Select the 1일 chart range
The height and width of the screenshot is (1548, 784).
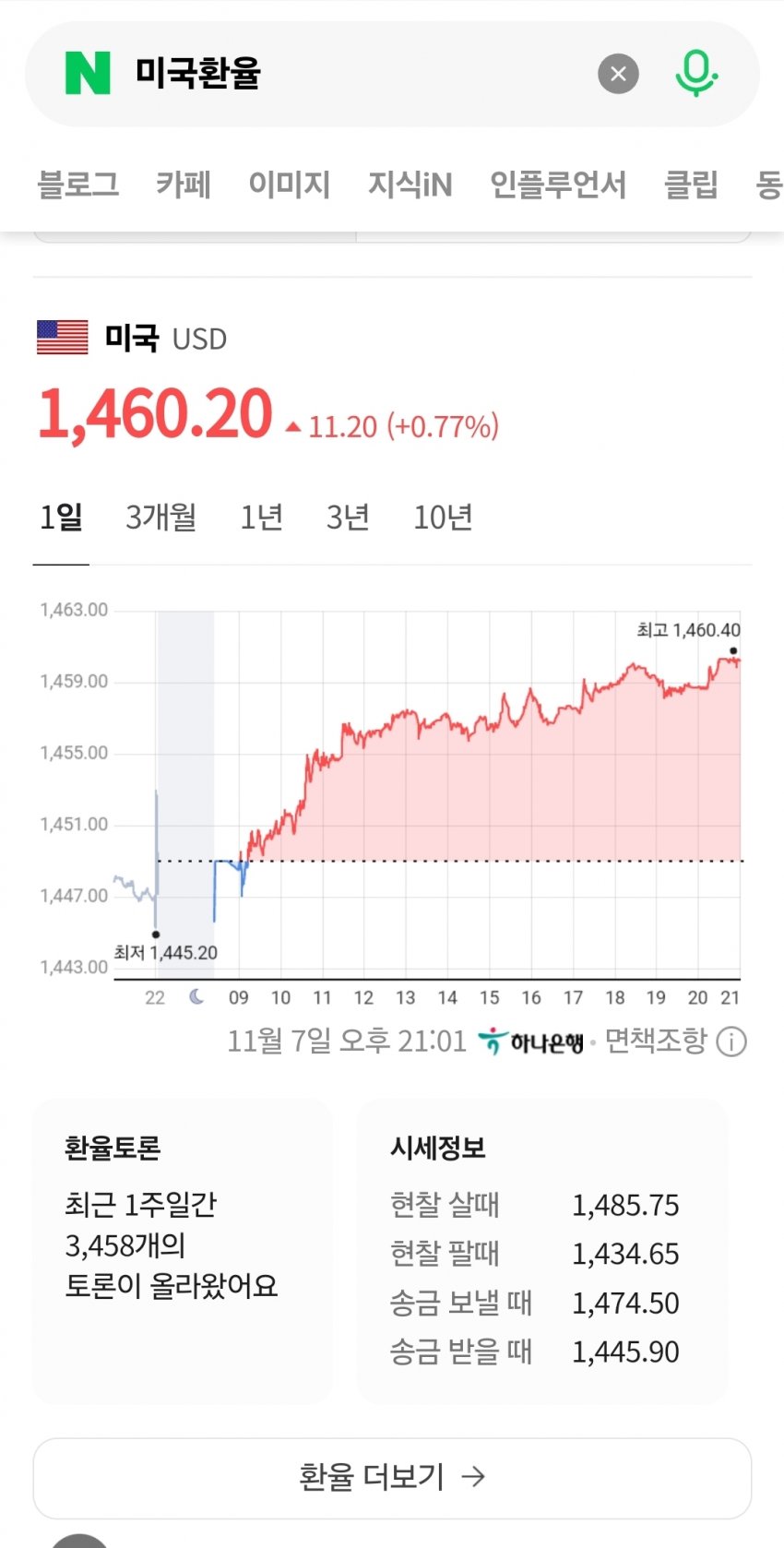[x=61, y=518]
